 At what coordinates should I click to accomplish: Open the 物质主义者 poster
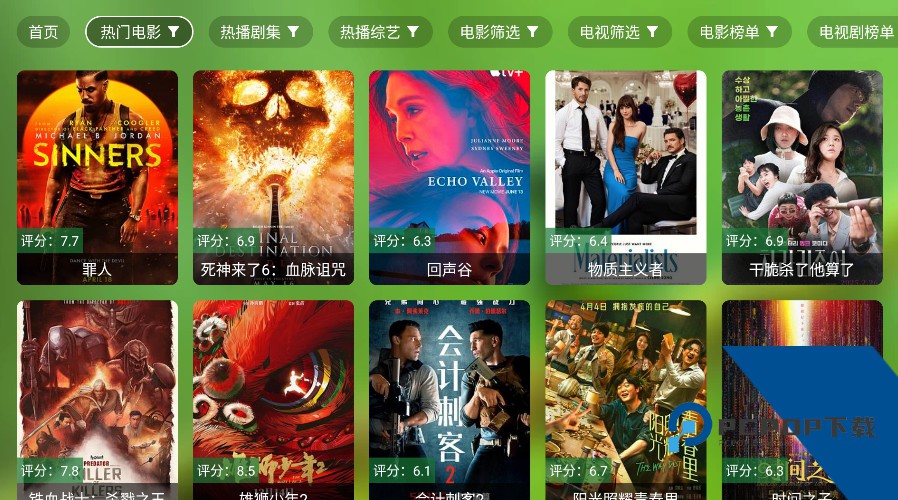click(x=625, y=175)
